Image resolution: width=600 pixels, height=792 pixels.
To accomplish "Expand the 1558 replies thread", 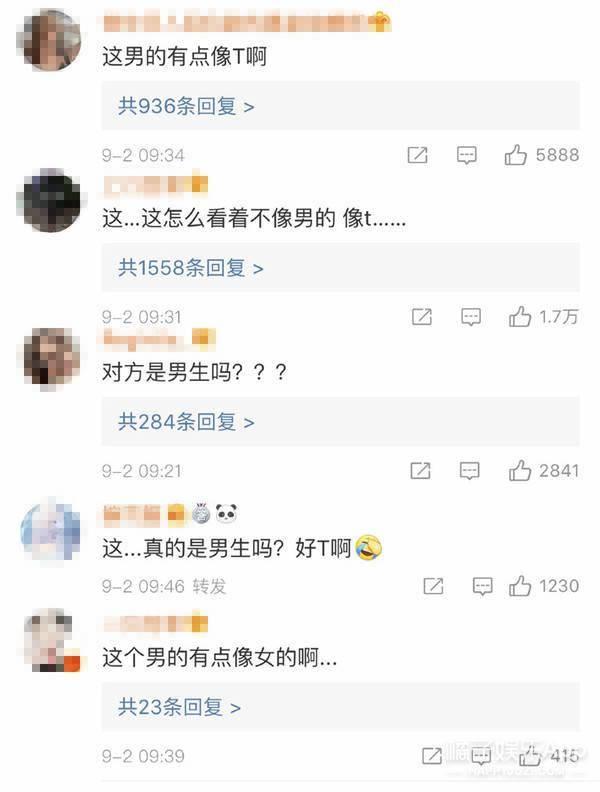I will coord(191,267).
